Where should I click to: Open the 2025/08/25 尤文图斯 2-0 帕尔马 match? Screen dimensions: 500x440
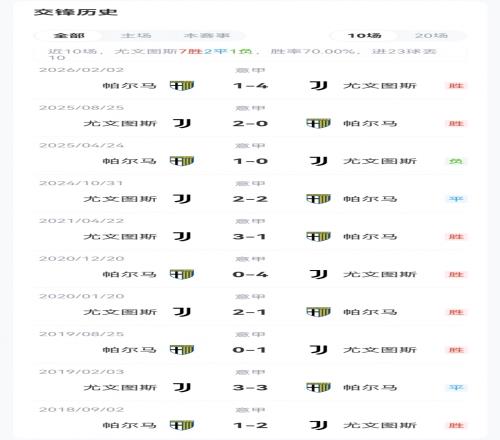click(x=250, y=118)
